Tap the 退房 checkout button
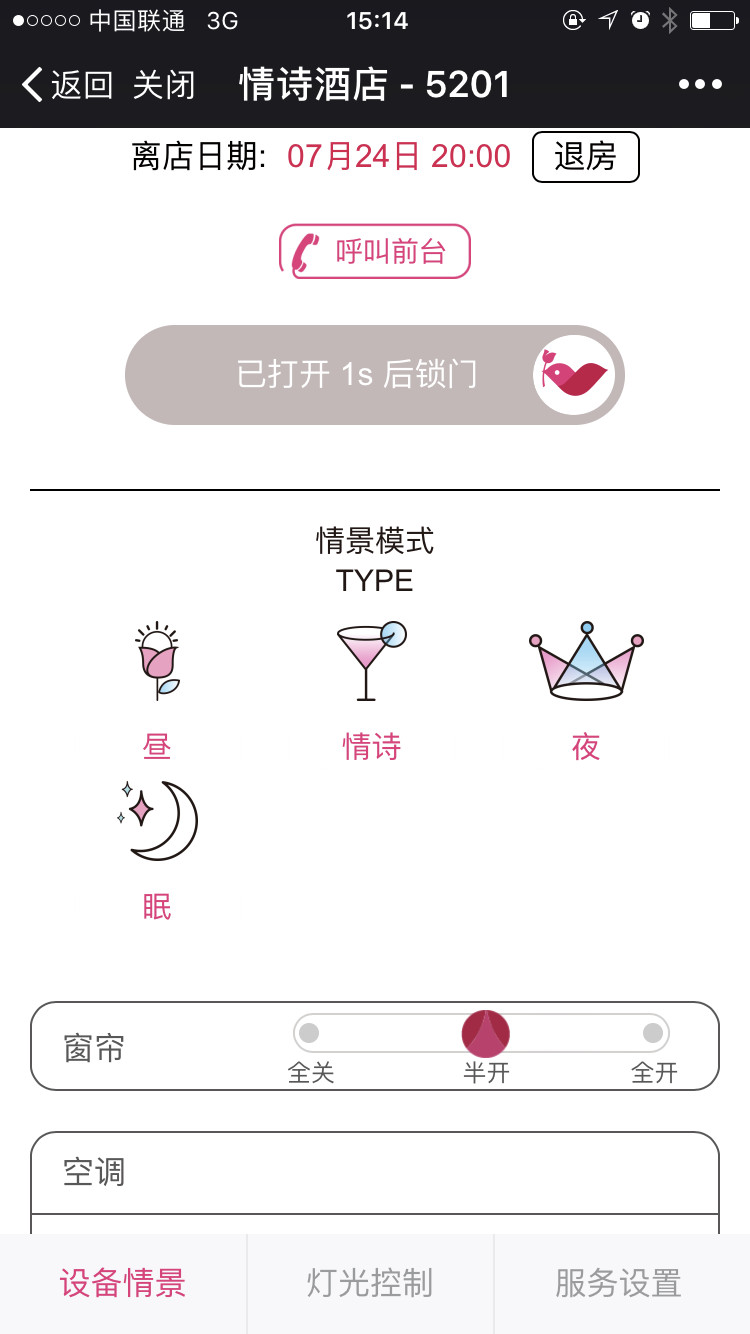750x1334 pixels. click(x=585, y=157)
